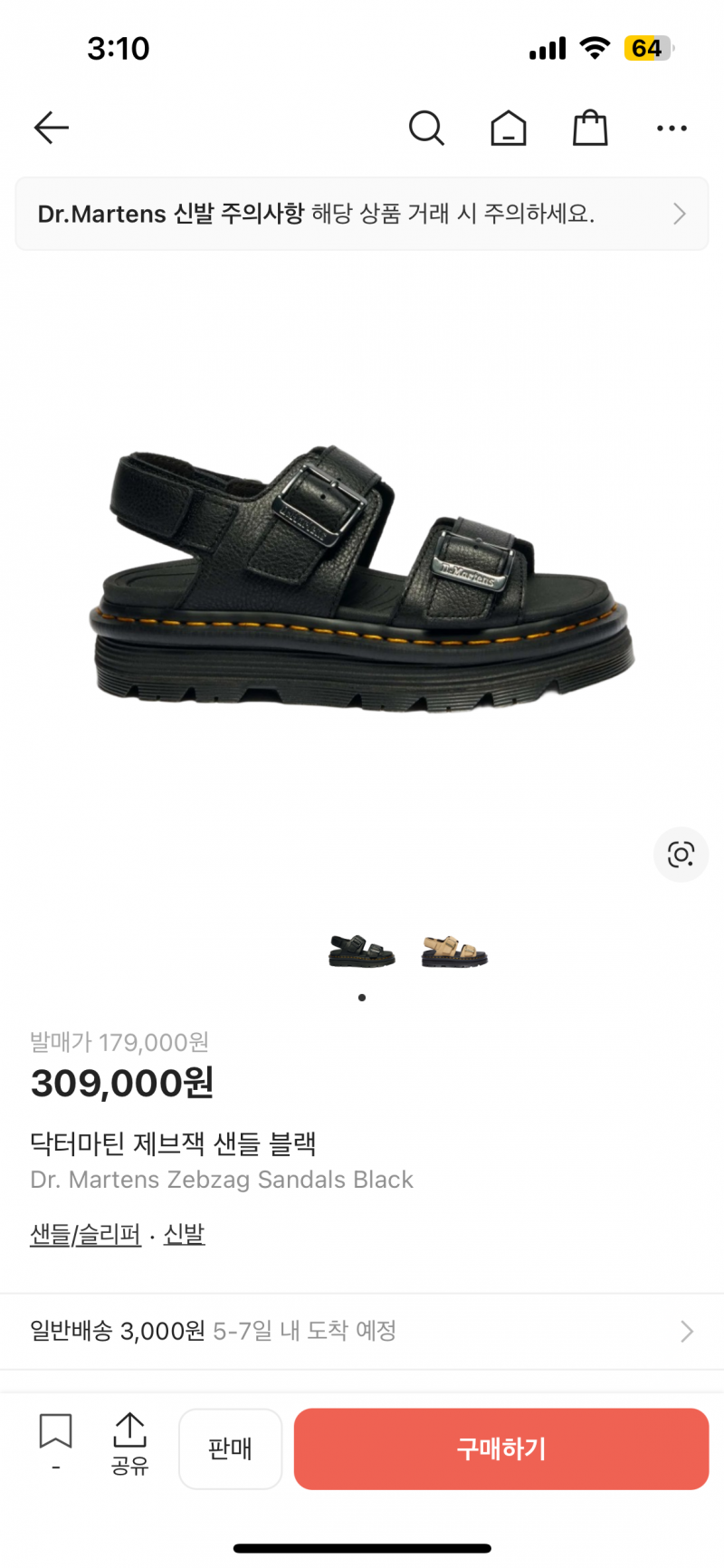Open the search icon
Screen dimensions: 724x1568
tap(426, 128)
